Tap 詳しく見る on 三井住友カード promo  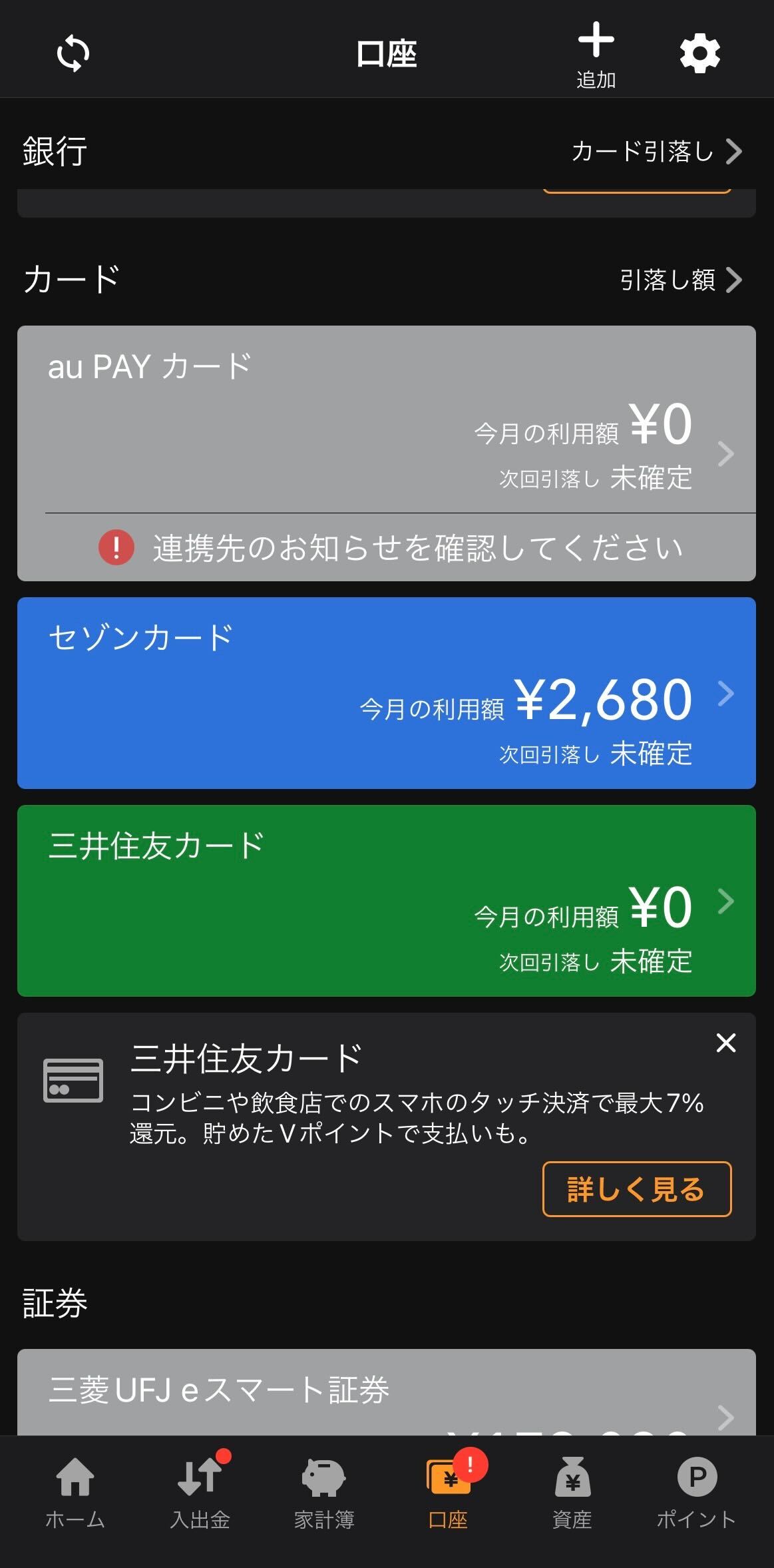pos(636,1188)
